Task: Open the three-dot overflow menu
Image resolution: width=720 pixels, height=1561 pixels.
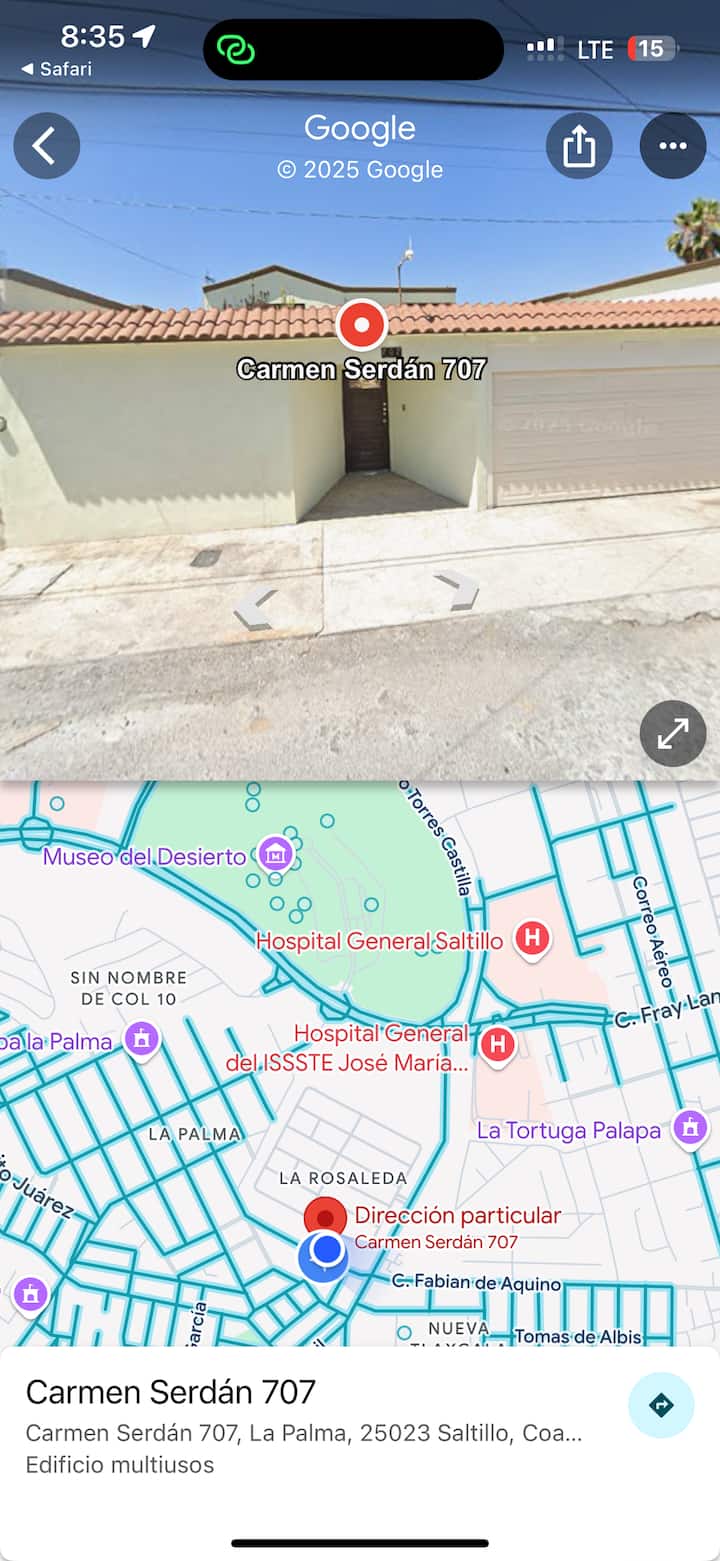Action: click(672, 146)
